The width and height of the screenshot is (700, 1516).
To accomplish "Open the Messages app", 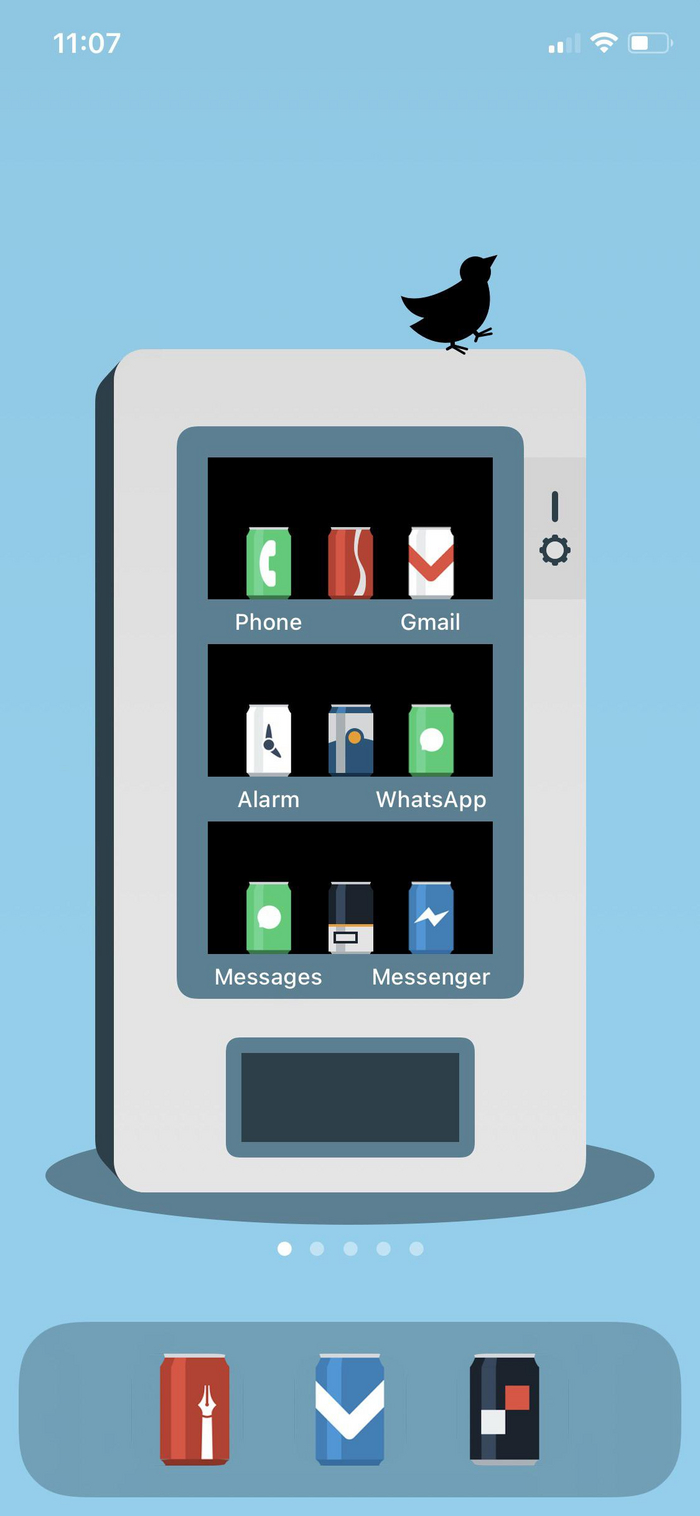I will 269,917.
